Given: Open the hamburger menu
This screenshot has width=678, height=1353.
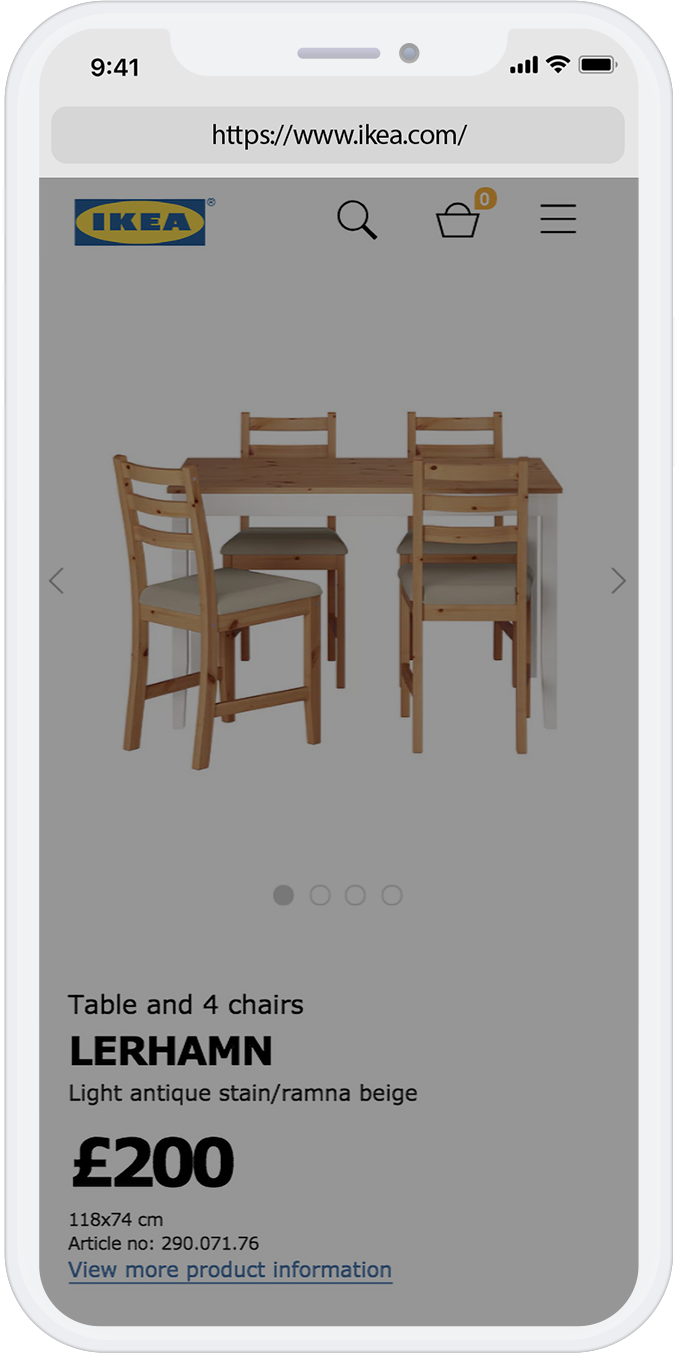Looking at the screenshot, I should [558, 219].
